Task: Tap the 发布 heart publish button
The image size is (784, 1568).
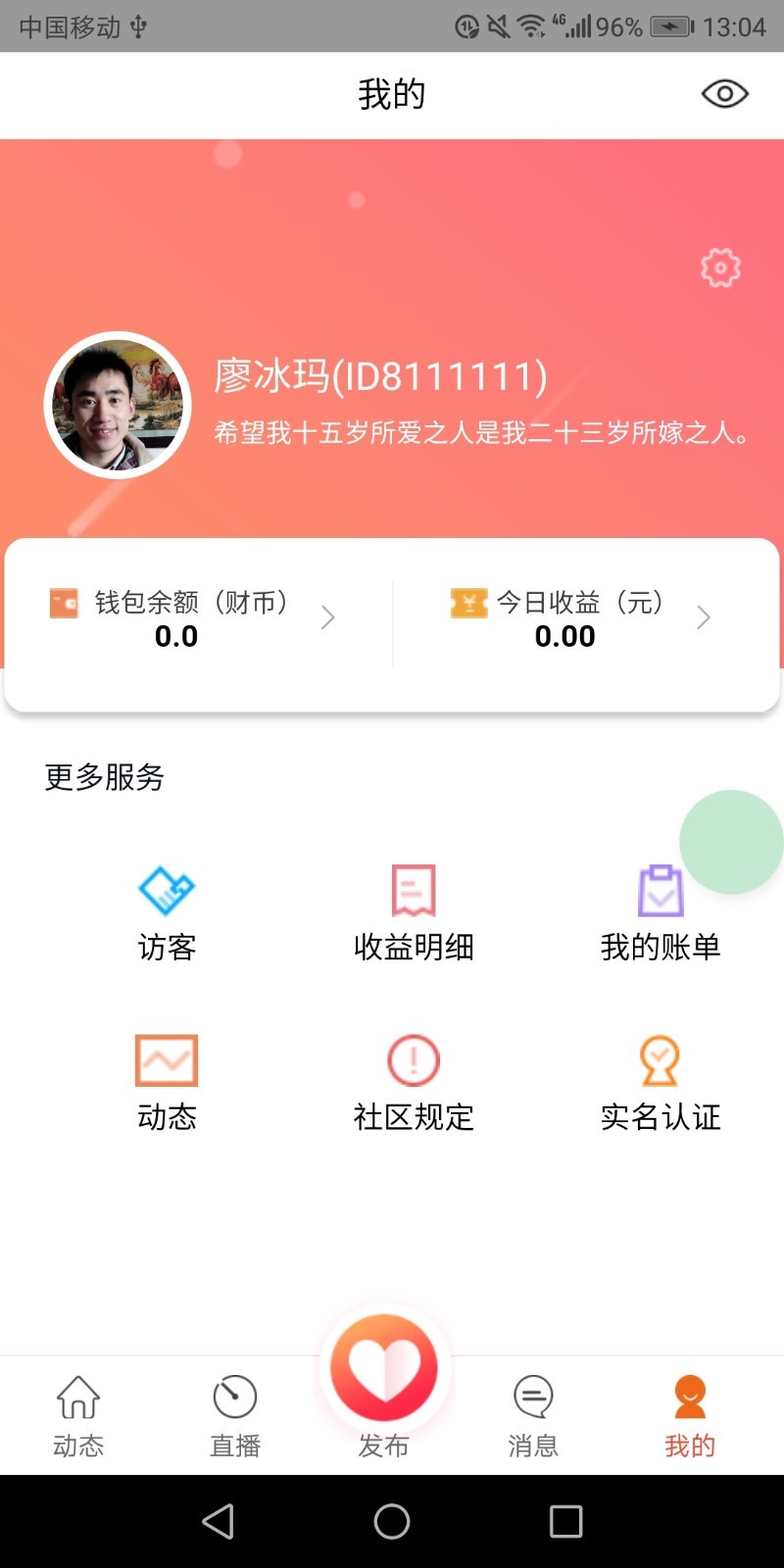Action: coord(384,1372)
